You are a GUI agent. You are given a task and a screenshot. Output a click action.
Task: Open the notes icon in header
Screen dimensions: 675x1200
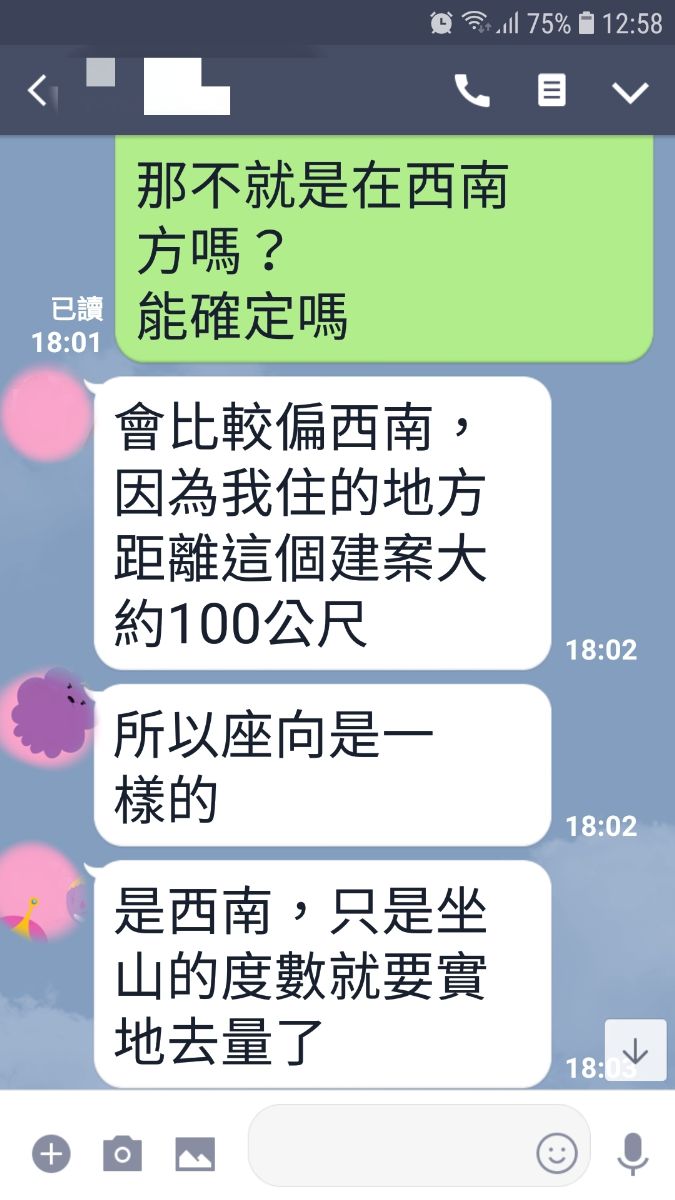[551, 91]
